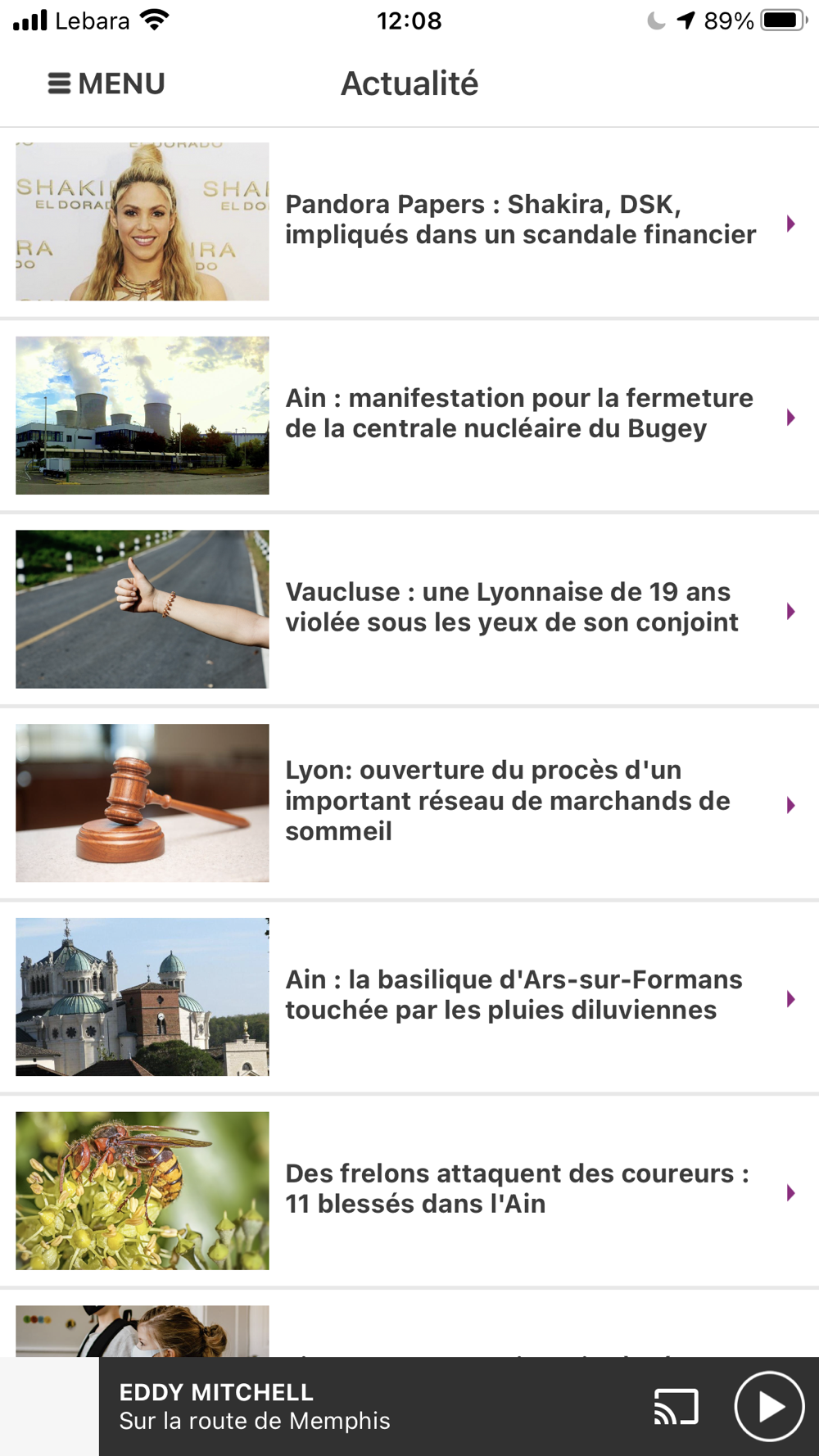Read the Bugey nuclear plant protest article
The width and height of the screenshot is (819, 1456).
(x=518, y=414)
